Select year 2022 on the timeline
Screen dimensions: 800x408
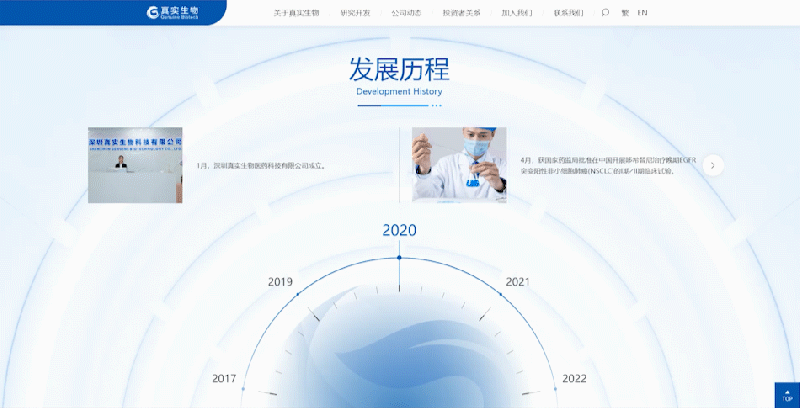(x=574, y=379)
